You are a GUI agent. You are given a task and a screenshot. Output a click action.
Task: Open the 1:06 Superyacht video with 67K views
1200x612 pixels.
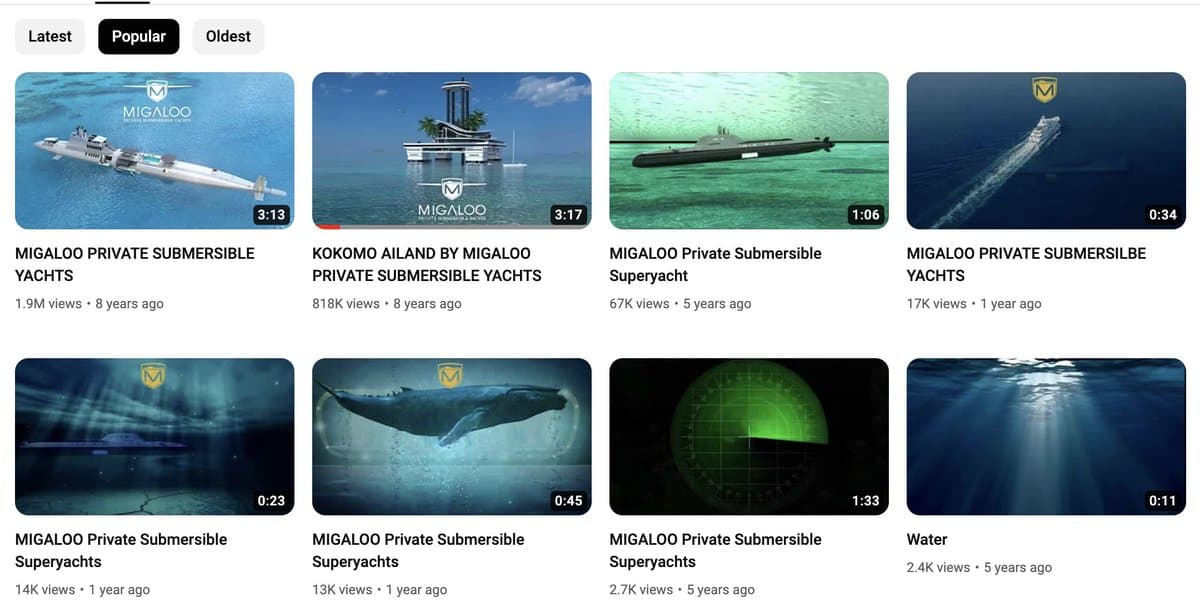(749, 150)
